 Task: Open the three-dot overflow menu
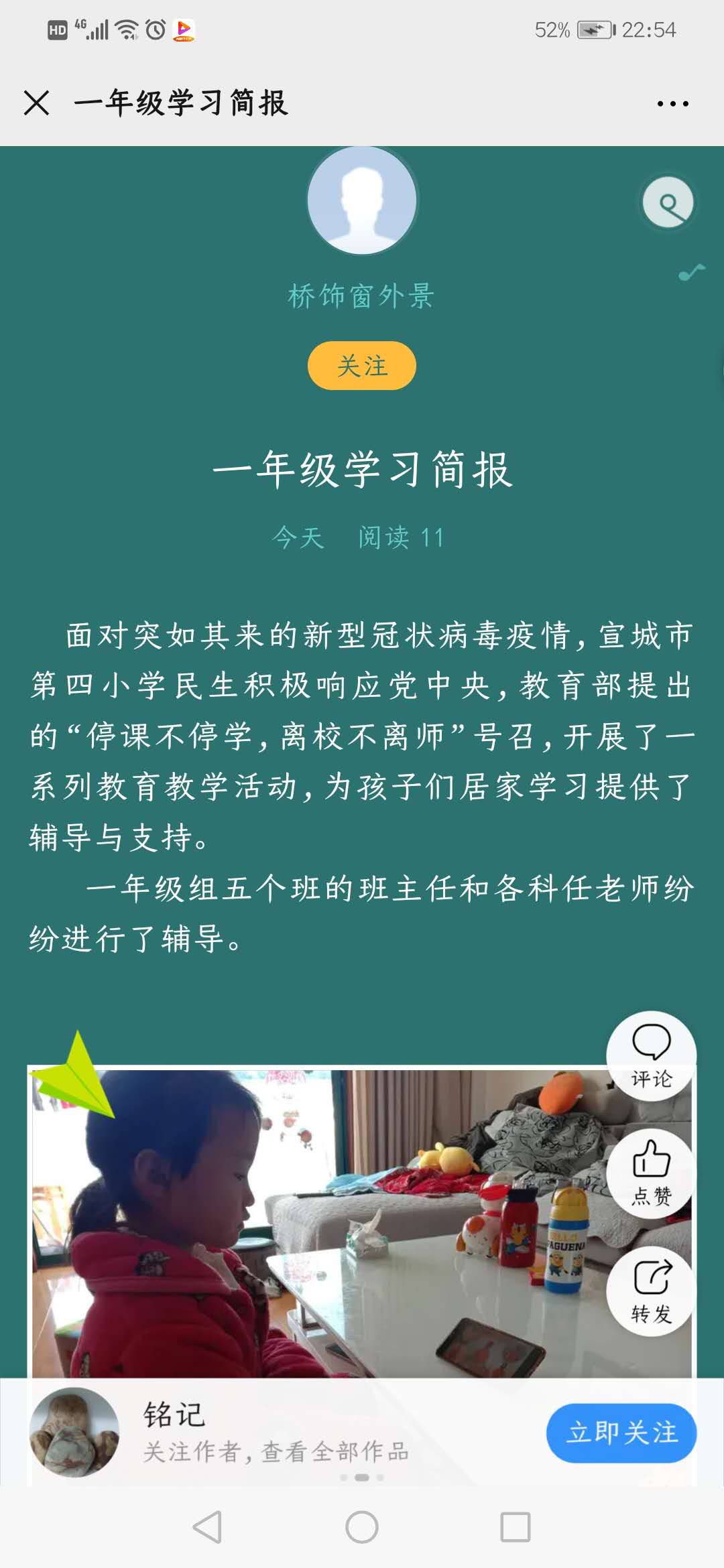point(672,104)
